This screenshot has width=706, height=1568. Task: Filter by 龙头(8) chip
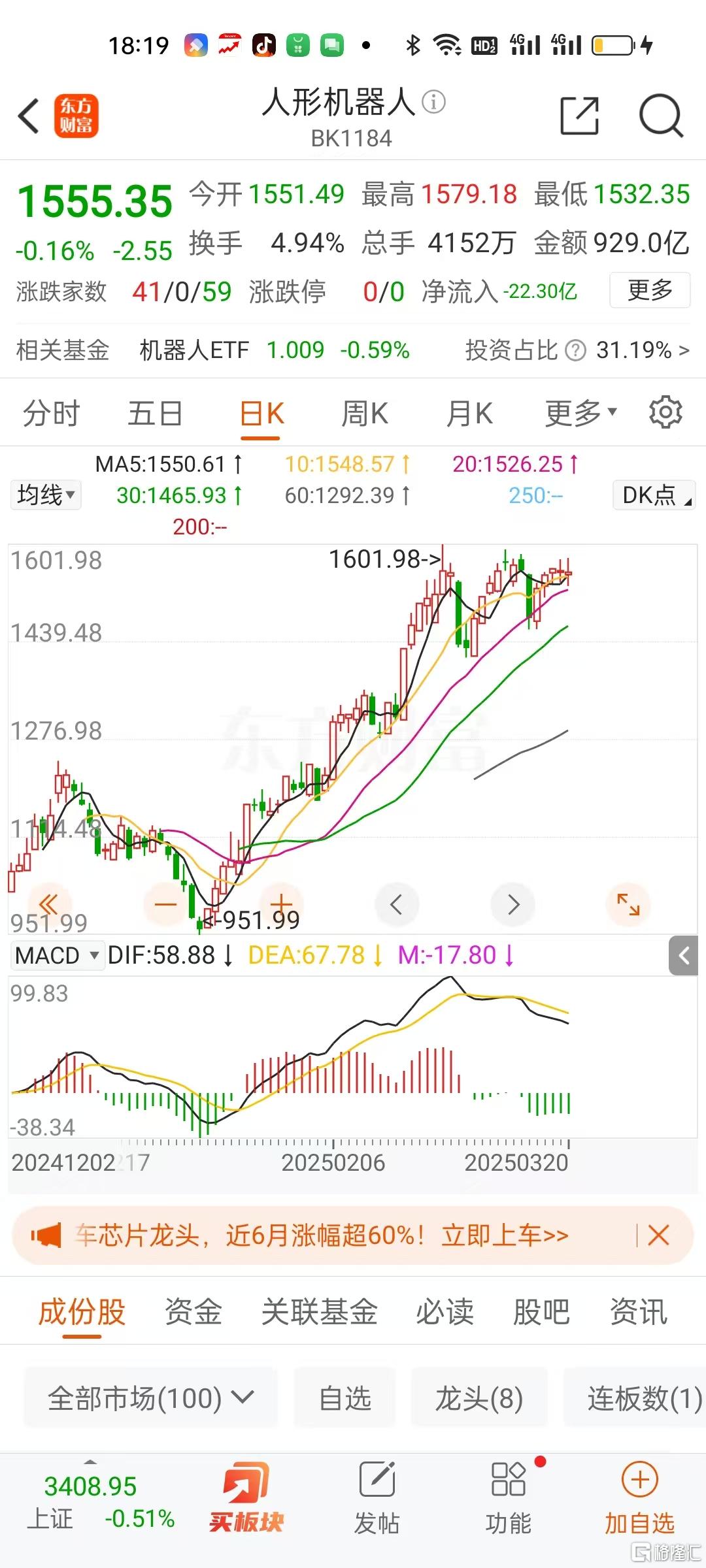(479, 1399)
